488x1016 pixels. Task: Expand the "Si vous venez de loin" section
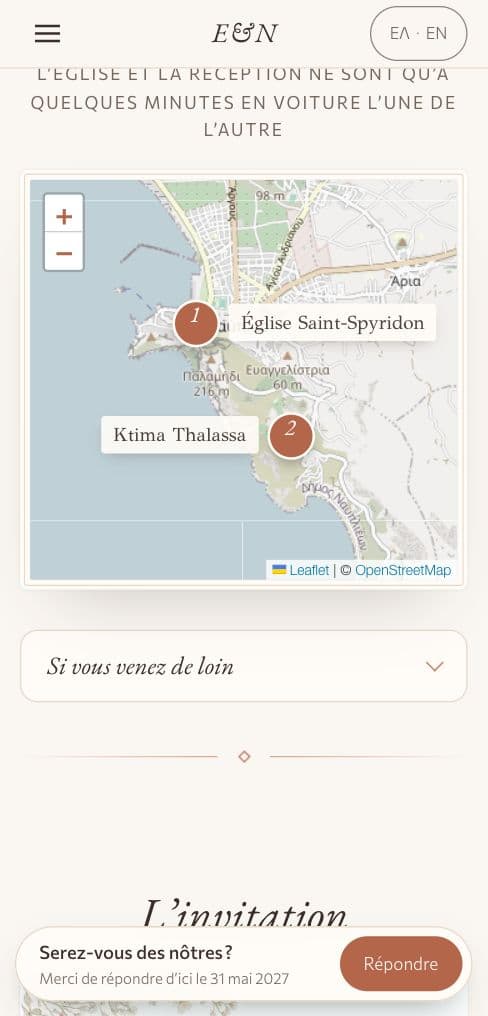[244, 666]
